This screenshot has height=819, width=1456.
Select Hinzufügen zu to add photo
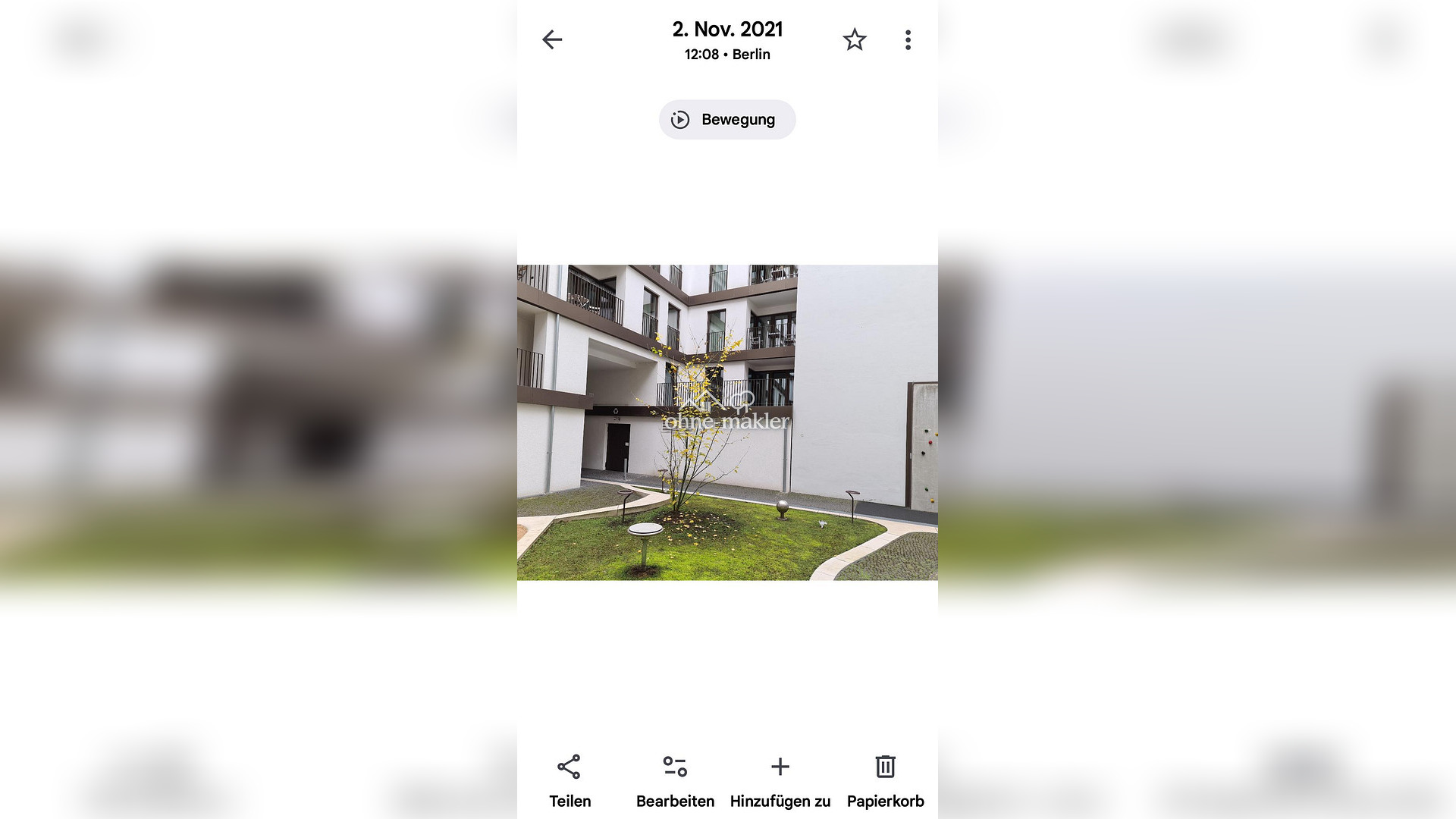point(780,780)
